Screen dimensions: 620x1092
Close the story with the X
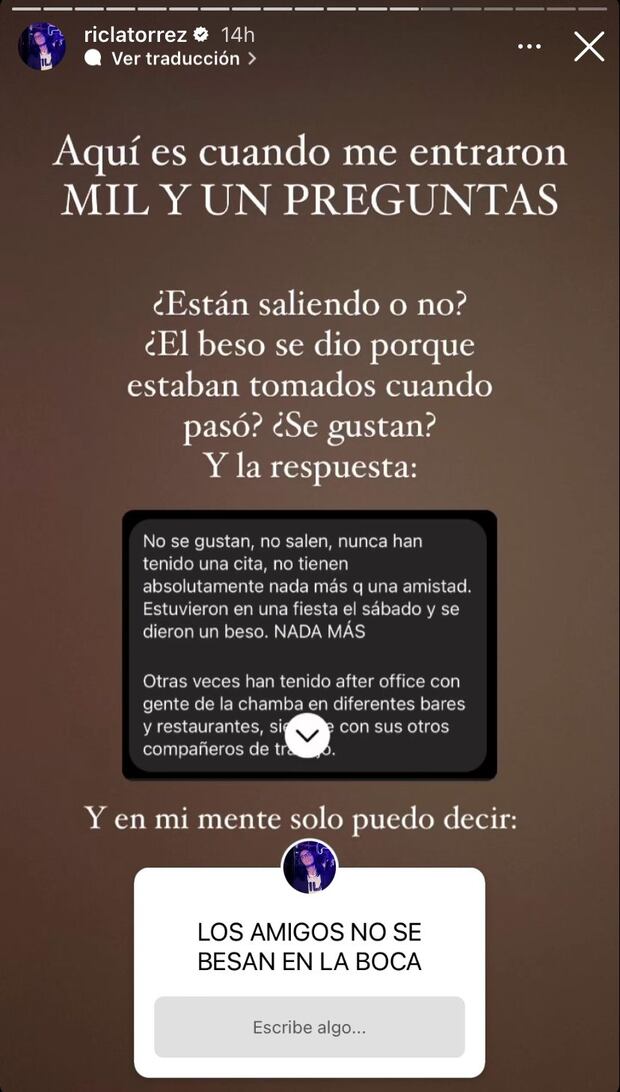pyautogui.click(x=589, y=46)
